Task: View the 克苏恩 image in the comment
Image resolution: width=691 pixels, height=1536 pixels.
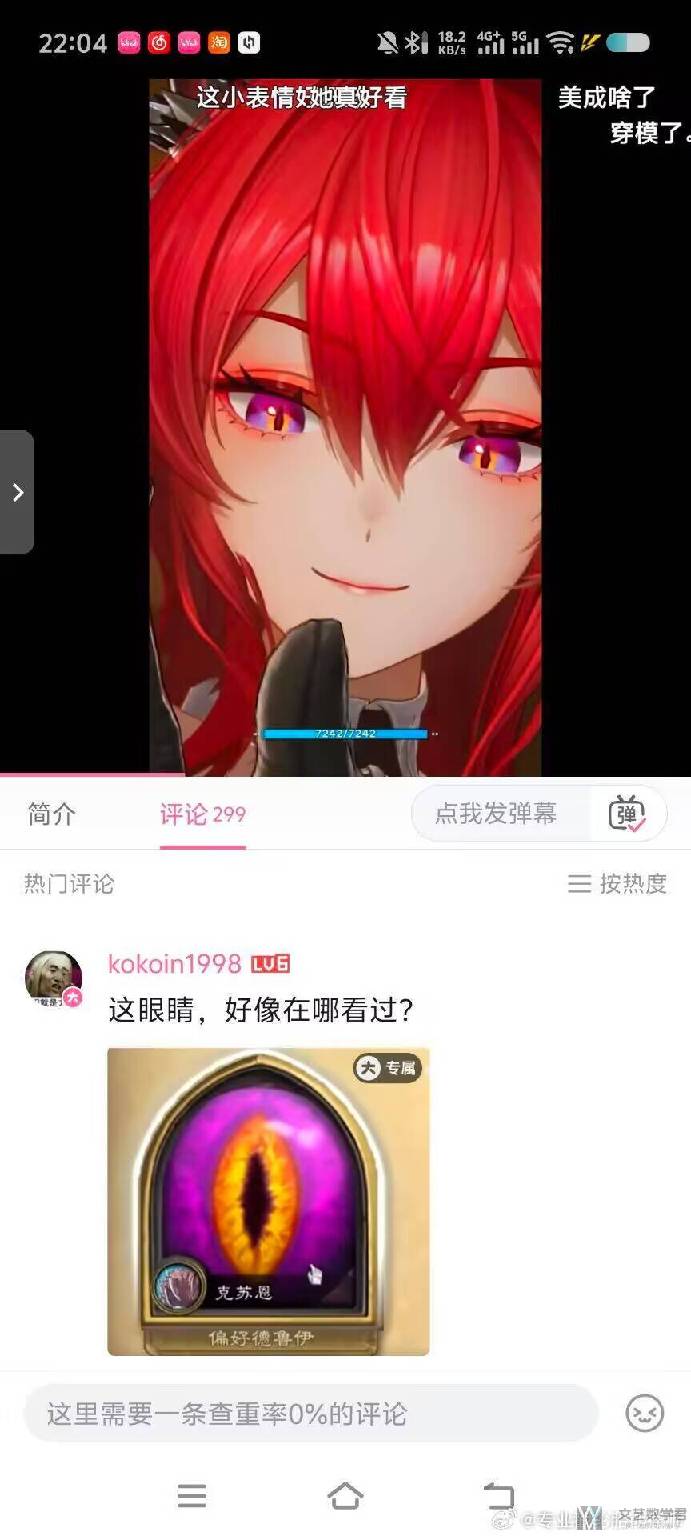Action: pos(268,1201)
